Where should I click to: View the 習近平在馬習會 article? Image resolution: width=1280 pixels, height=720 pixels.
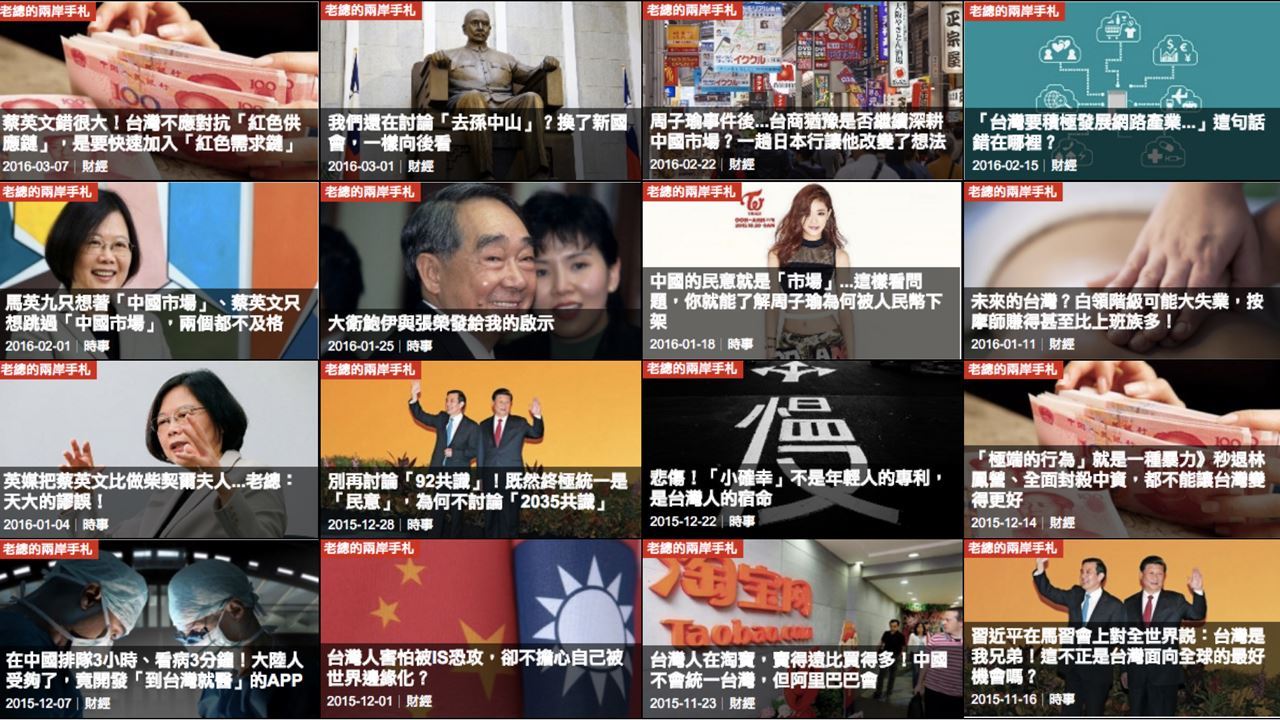(1118, 656)
